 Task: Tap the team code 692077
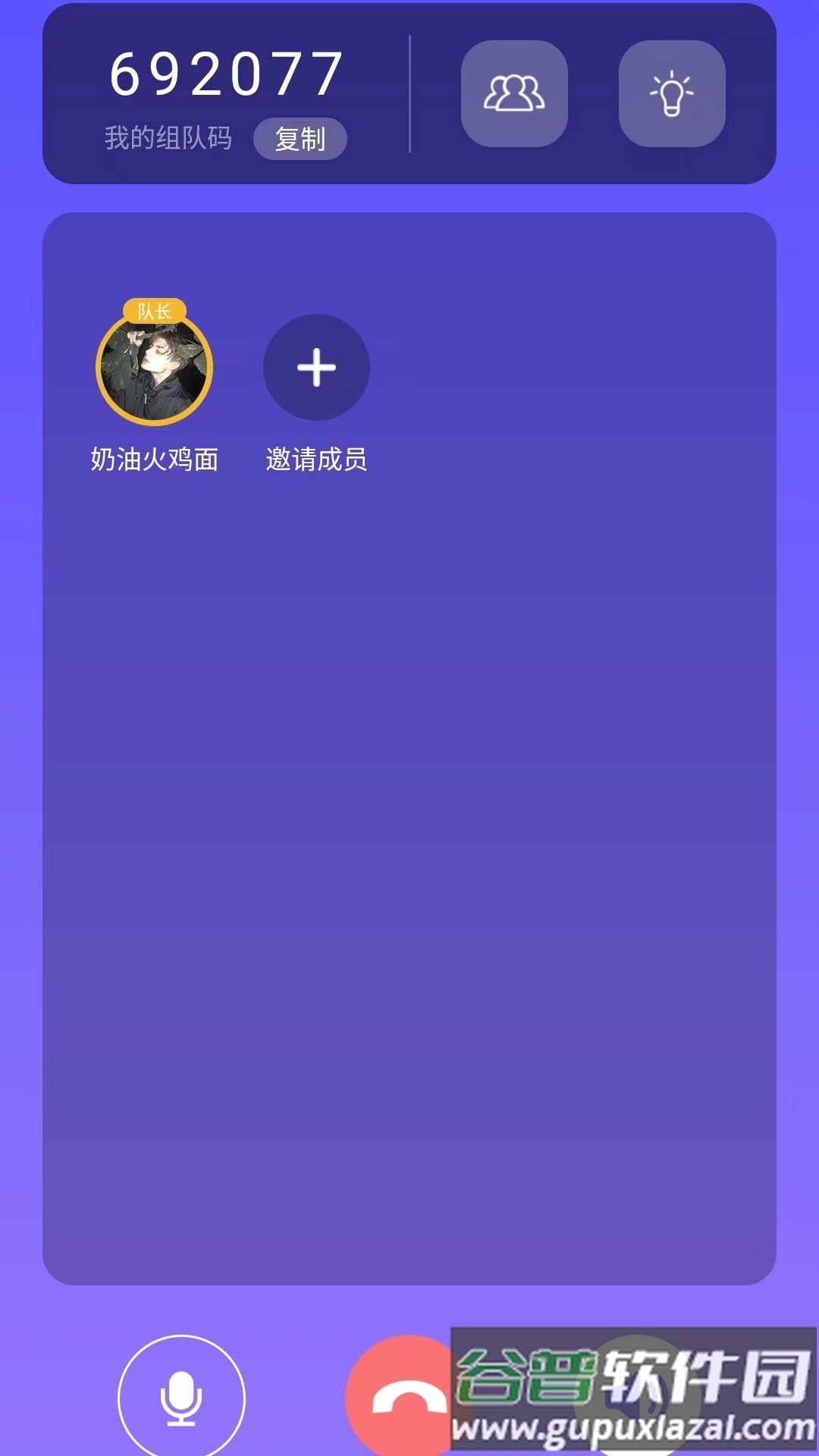click(224, 74)
